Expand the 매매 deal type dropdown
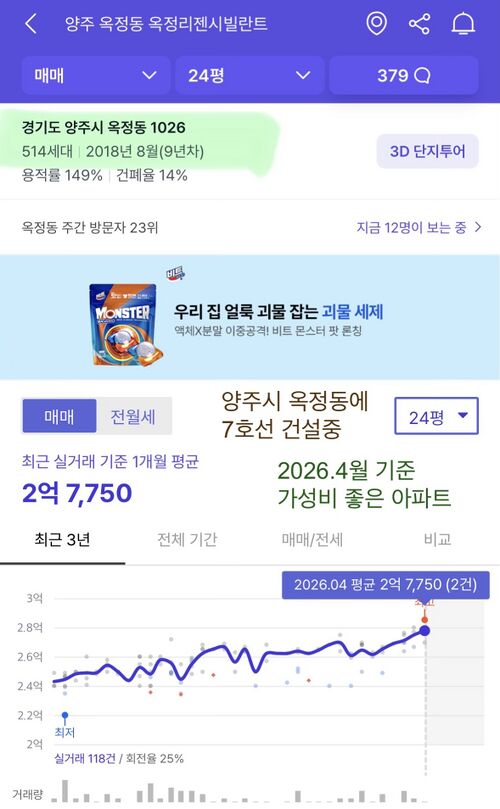 tap(96, 76)
